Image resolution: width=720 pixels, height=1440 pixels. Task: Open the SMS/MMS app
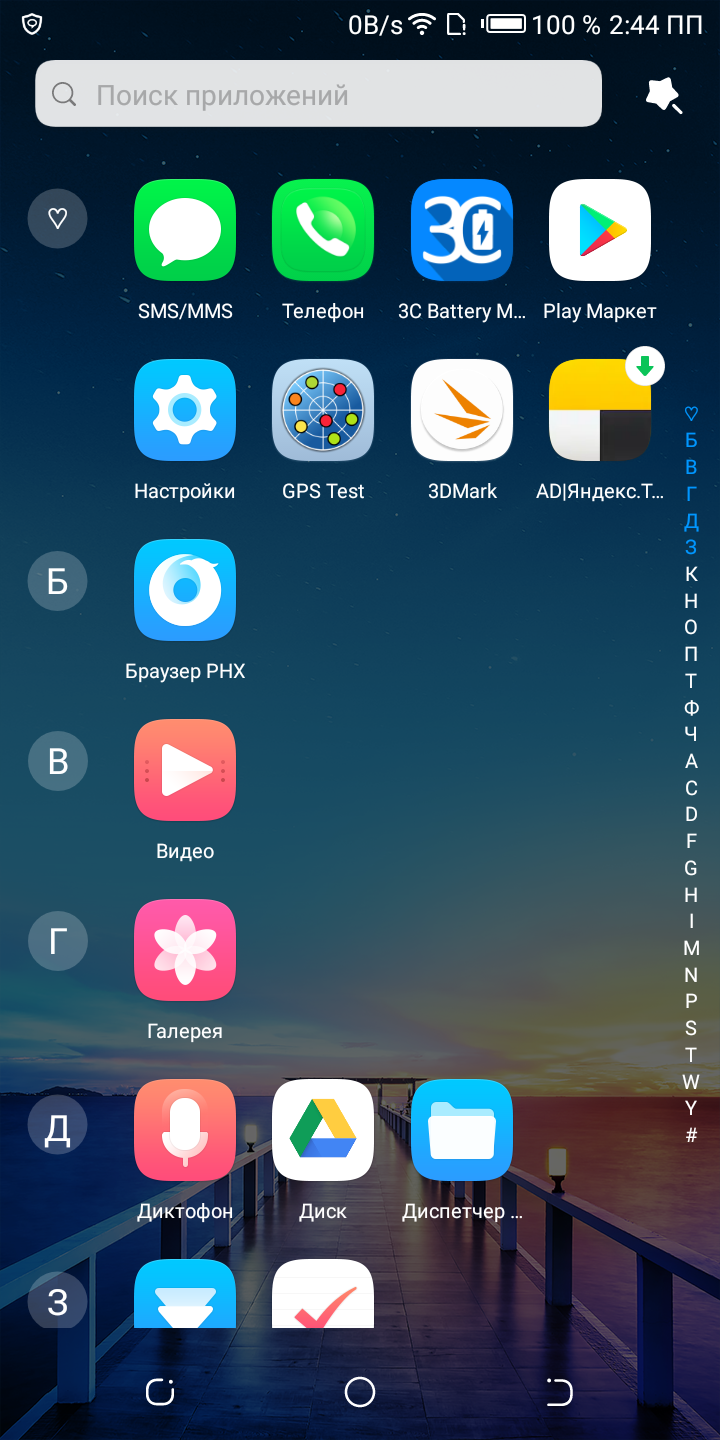(185, 230)
